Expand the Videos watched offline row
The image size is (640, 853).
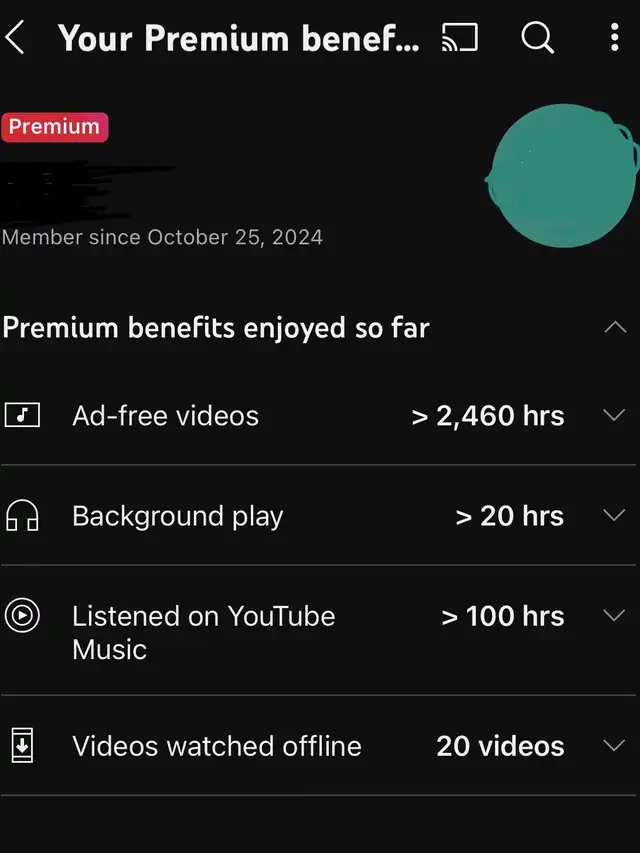(614, 746)
